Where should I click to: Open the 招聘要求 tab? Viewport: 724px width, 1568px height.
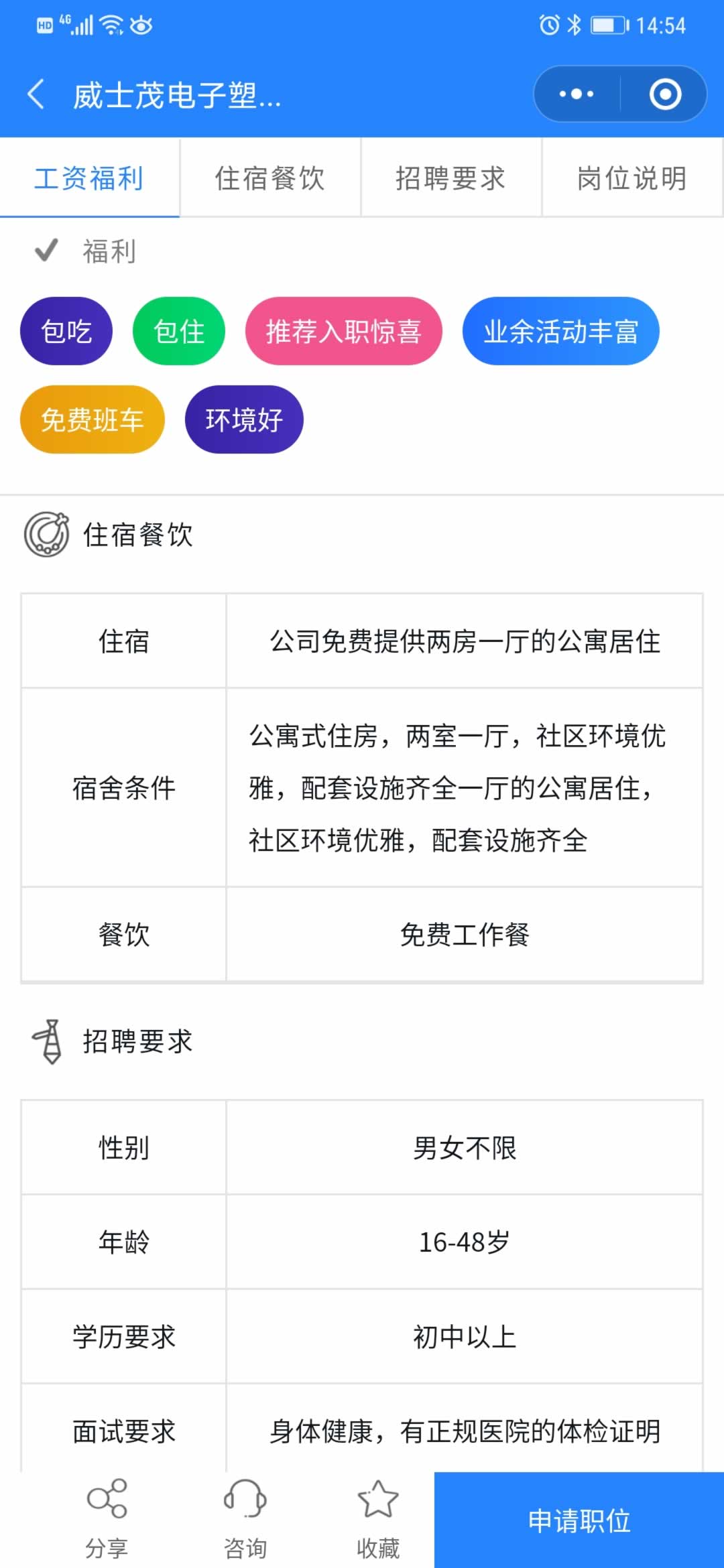(x=450, y=178)
